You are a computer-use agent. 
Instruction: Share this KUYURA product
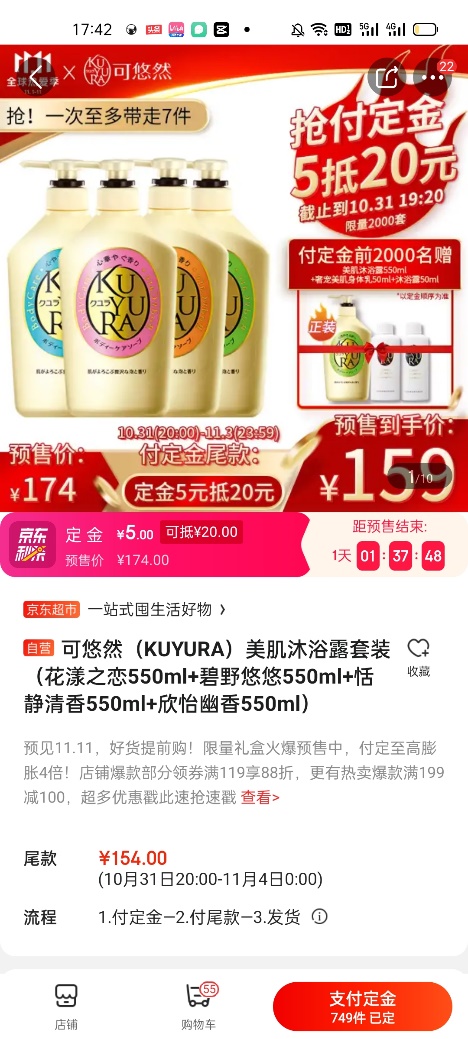(x=386, y=78)
